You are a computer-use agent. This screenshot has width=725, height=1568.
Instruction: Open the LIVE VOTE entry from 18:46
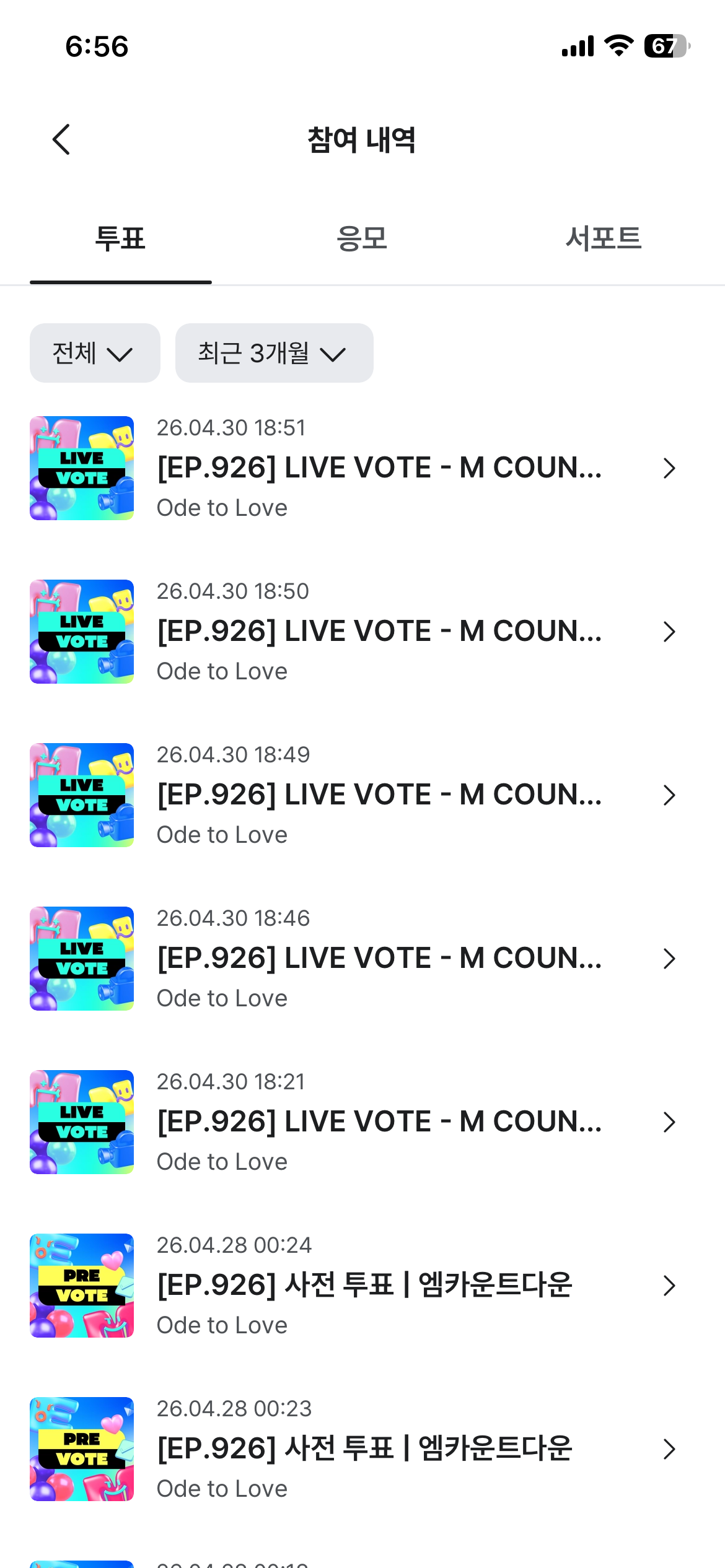point(362,959)
